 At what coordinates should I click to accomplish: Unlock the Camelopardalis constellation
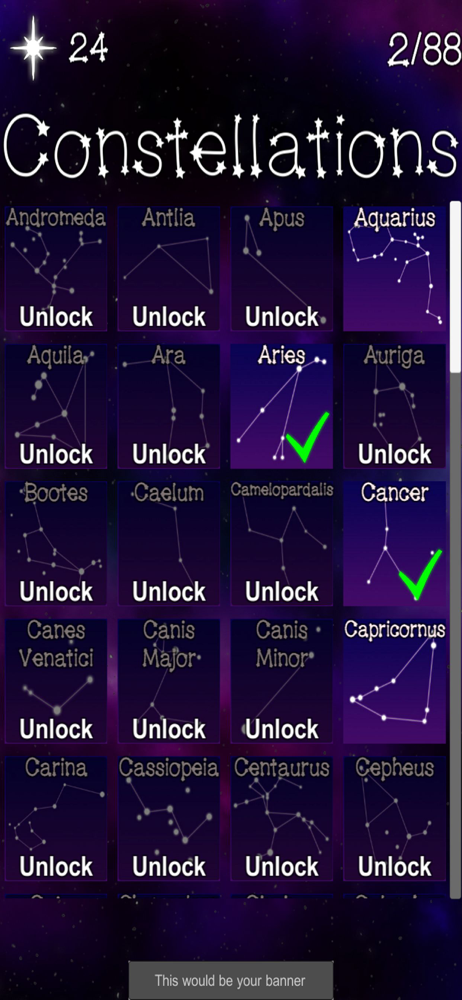tap(282, 543)
